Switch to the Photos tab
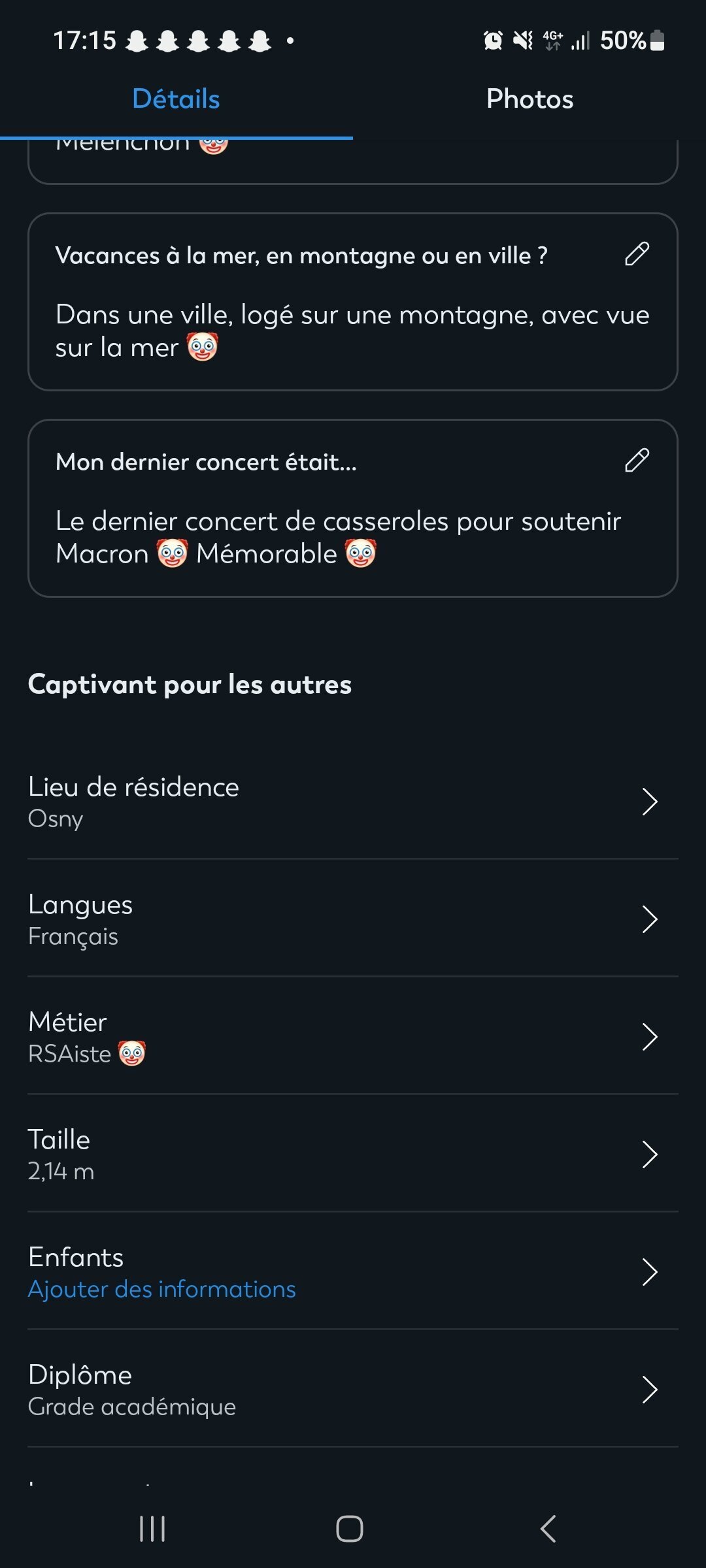The height and width of the screenshot is (1568, 706). click(x=529, y=99)
